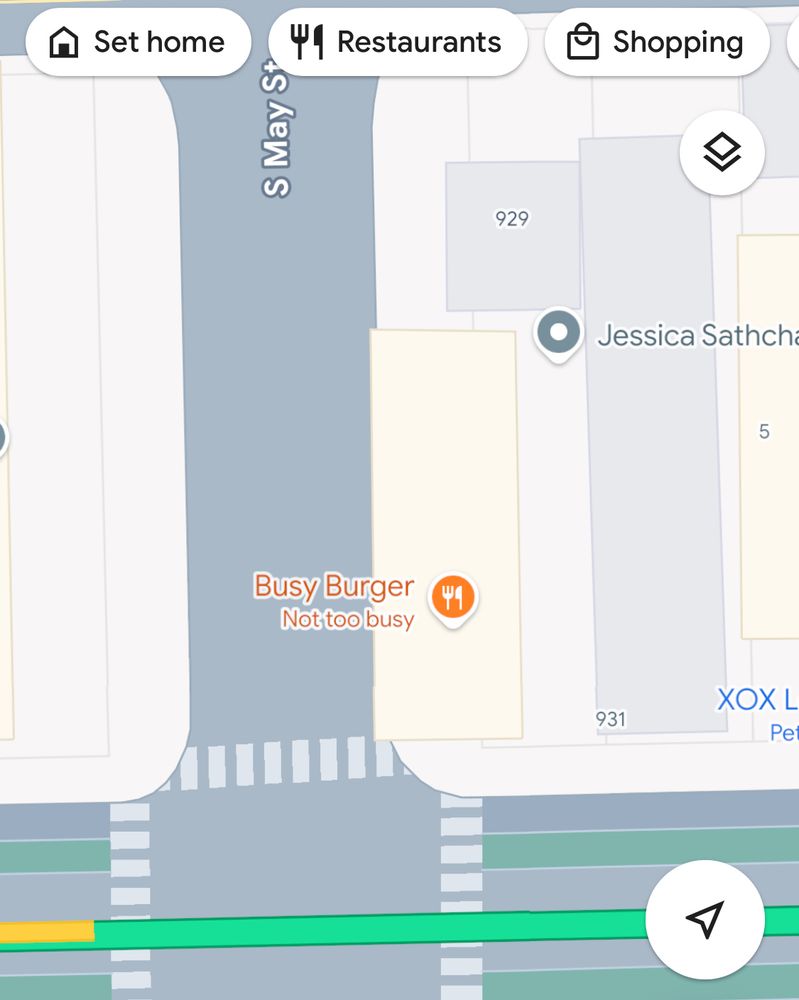Open the Restaurants category filter
The image size is (799, 1000).
(x=398, y=42)
